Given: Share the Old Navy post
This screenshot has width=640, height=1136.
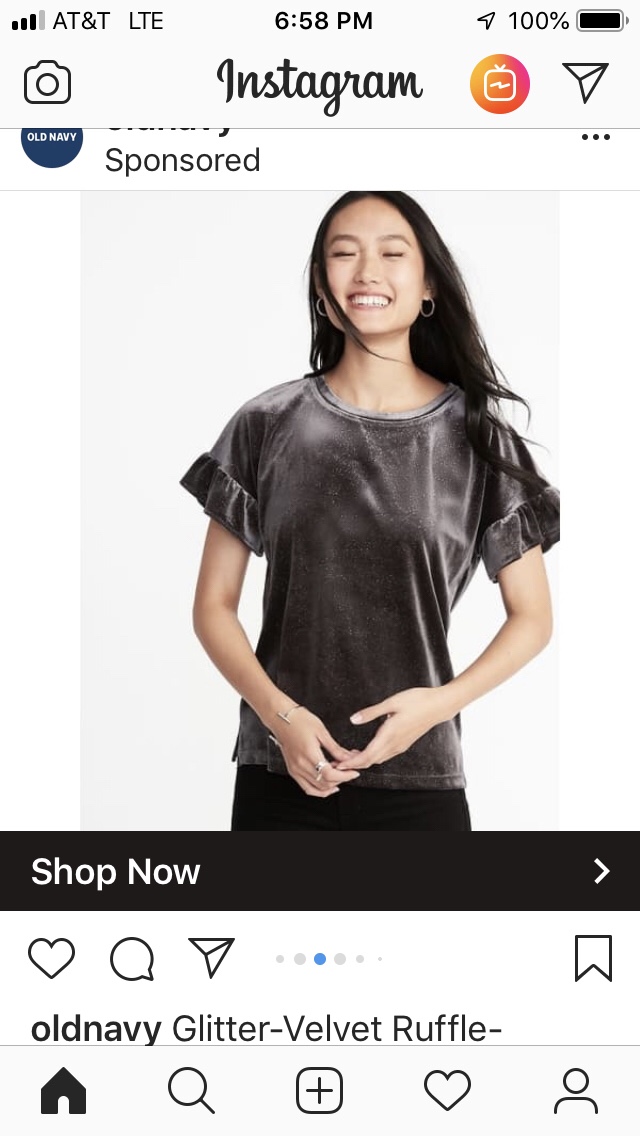Looking at the screenshot, I should pos(211,958).
